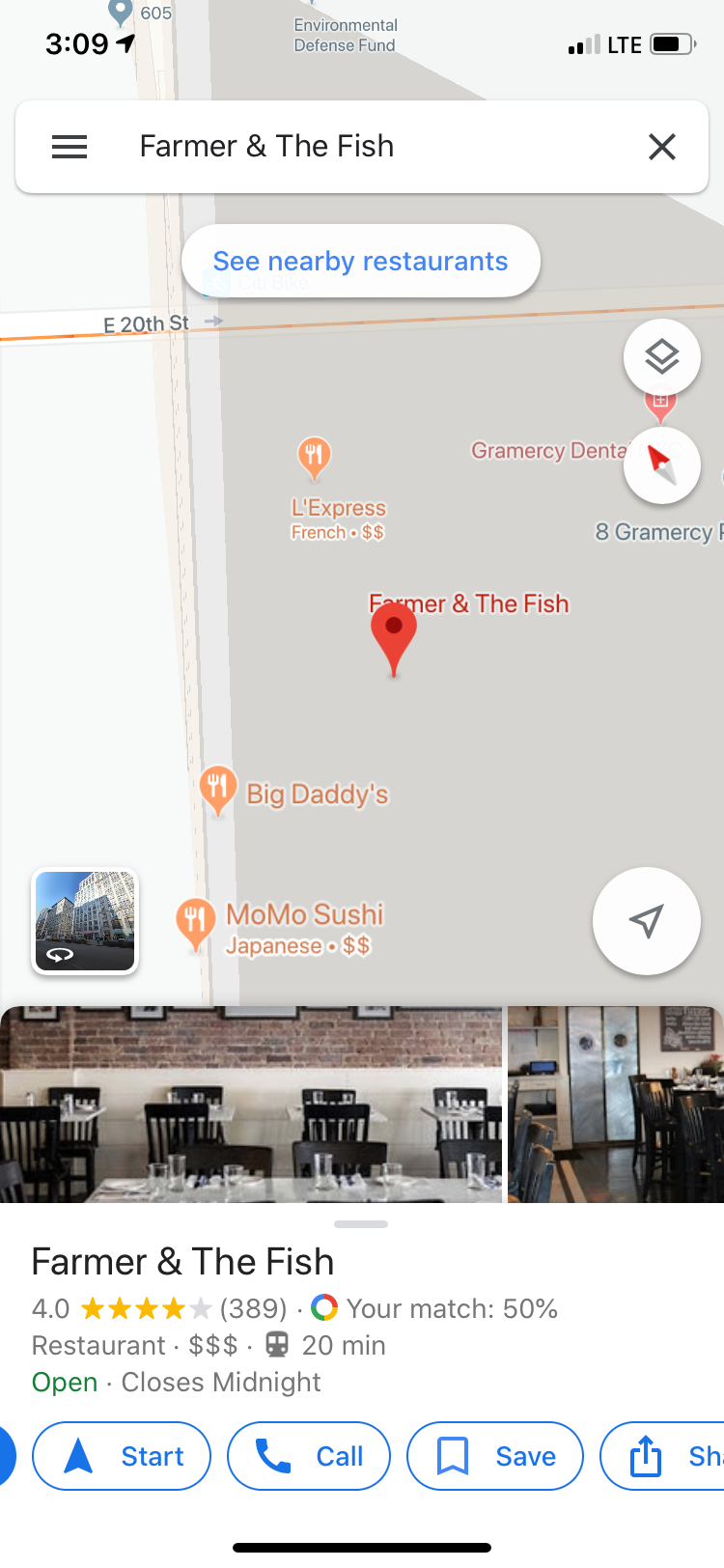The height and width of the screenshot is (1568, 724).
Task: Open the hamburger menu
Action: [x=70, y=147]
